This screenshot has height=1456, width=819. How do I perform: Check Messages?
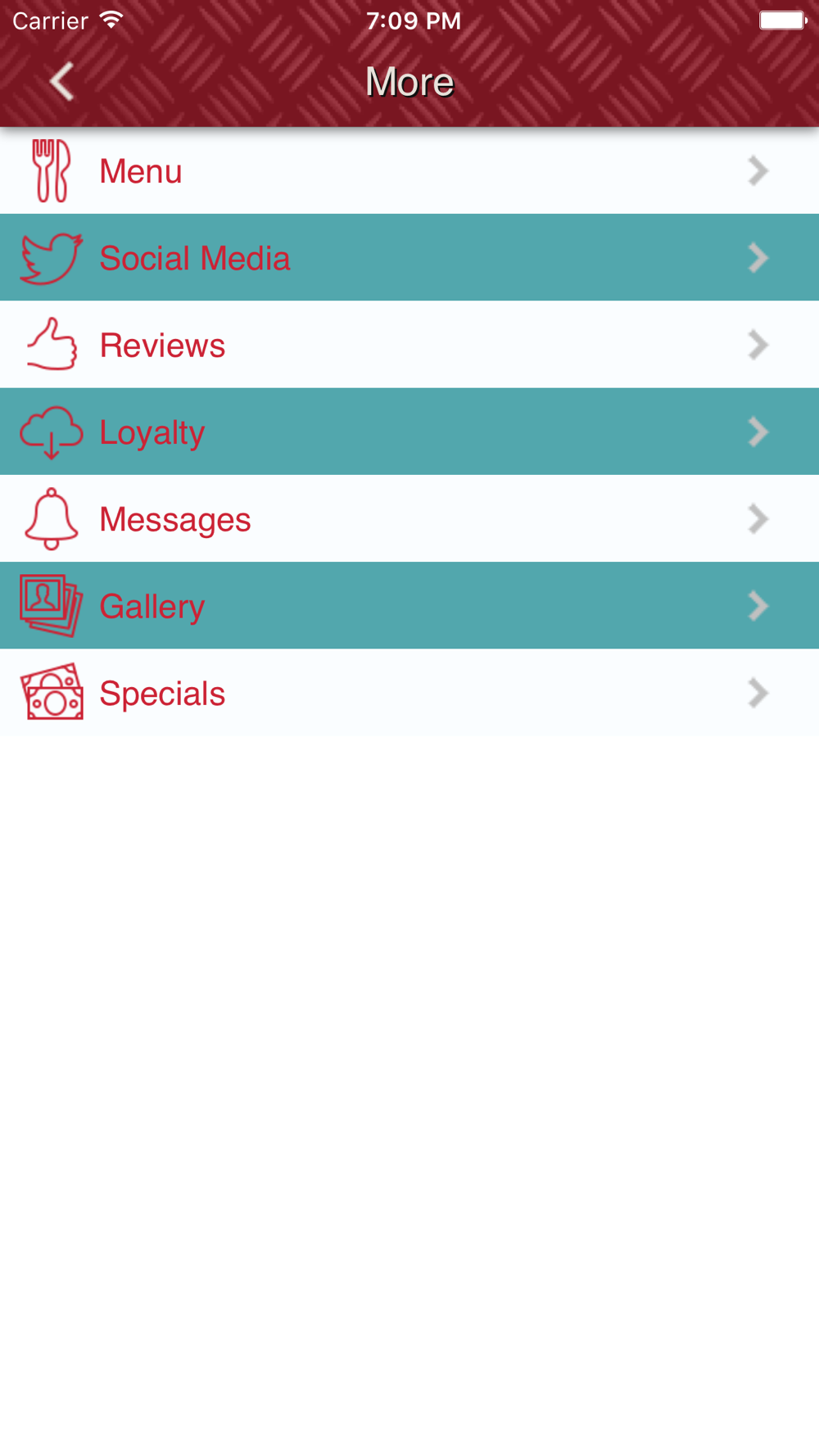(x=409, y=518)
